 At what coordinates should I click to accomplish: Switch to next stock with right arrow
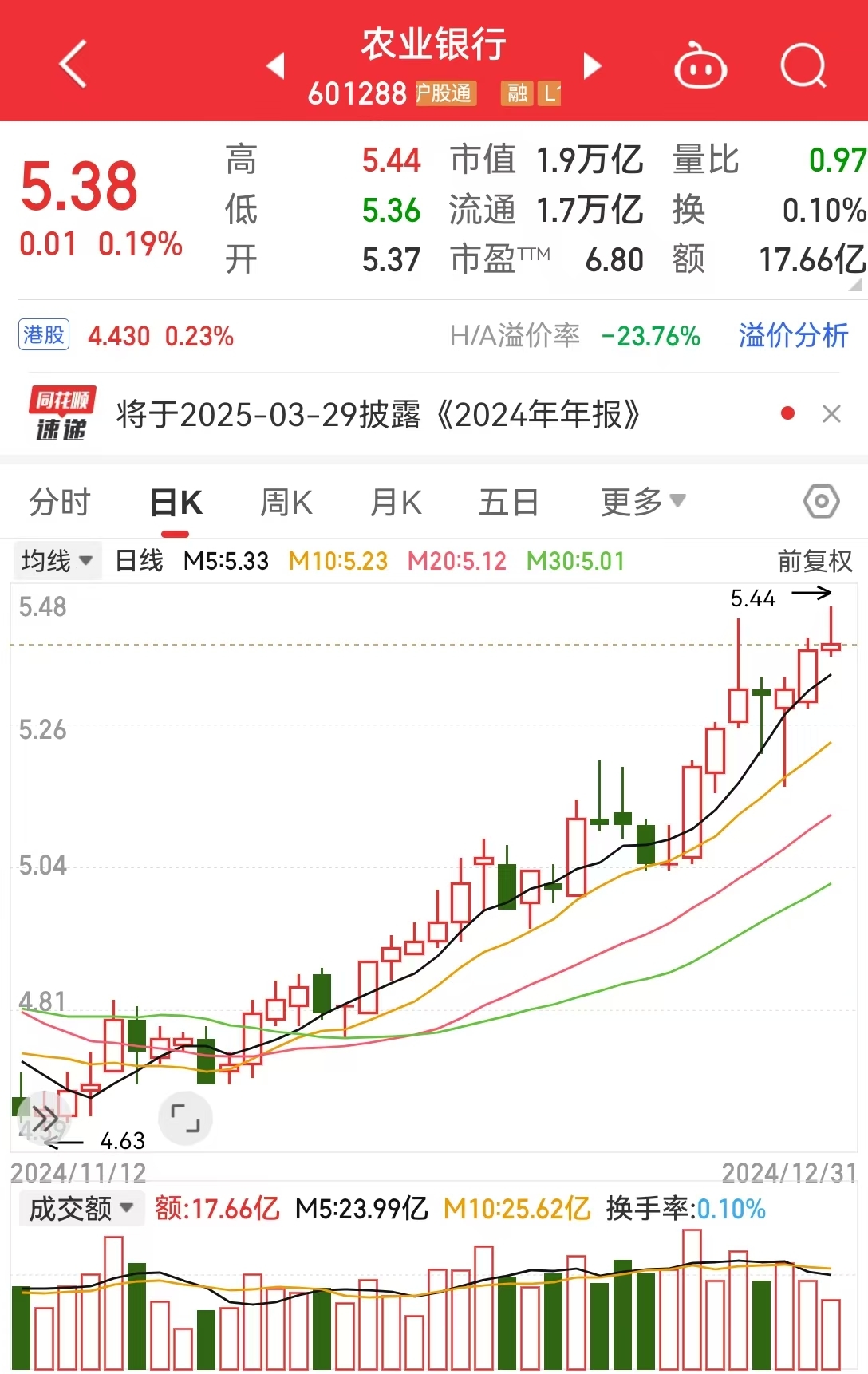coord(592,67)
